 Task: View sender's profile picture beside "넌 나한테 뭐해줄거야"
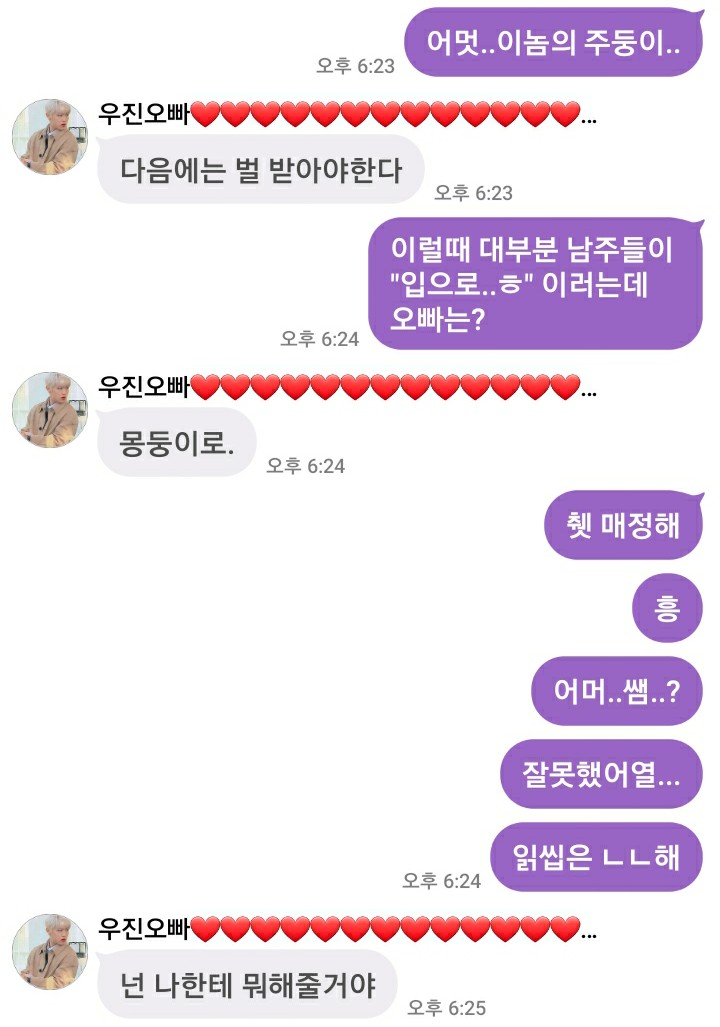click(49, 951)
